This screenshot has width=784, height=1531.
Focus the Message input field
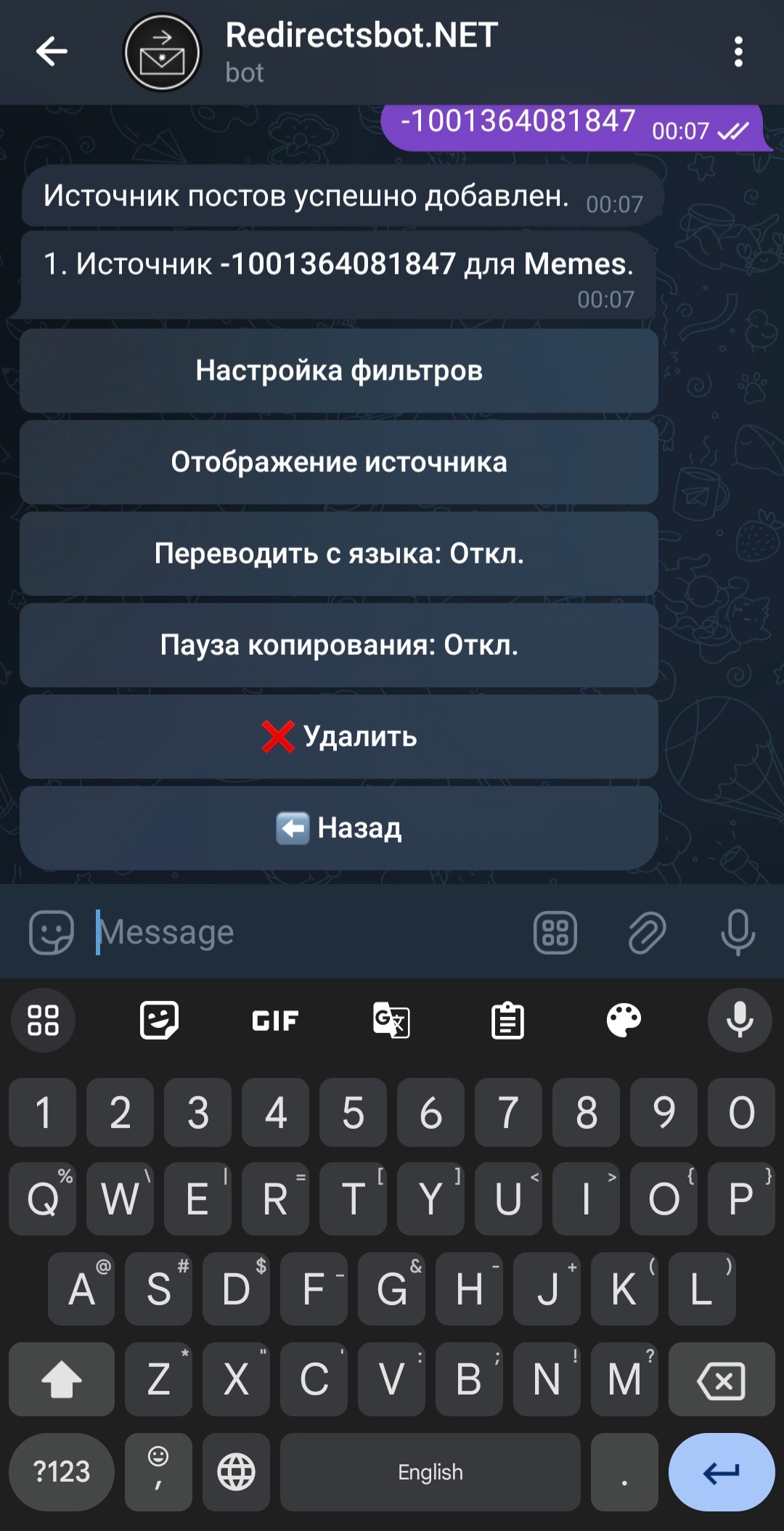(305, 932)
